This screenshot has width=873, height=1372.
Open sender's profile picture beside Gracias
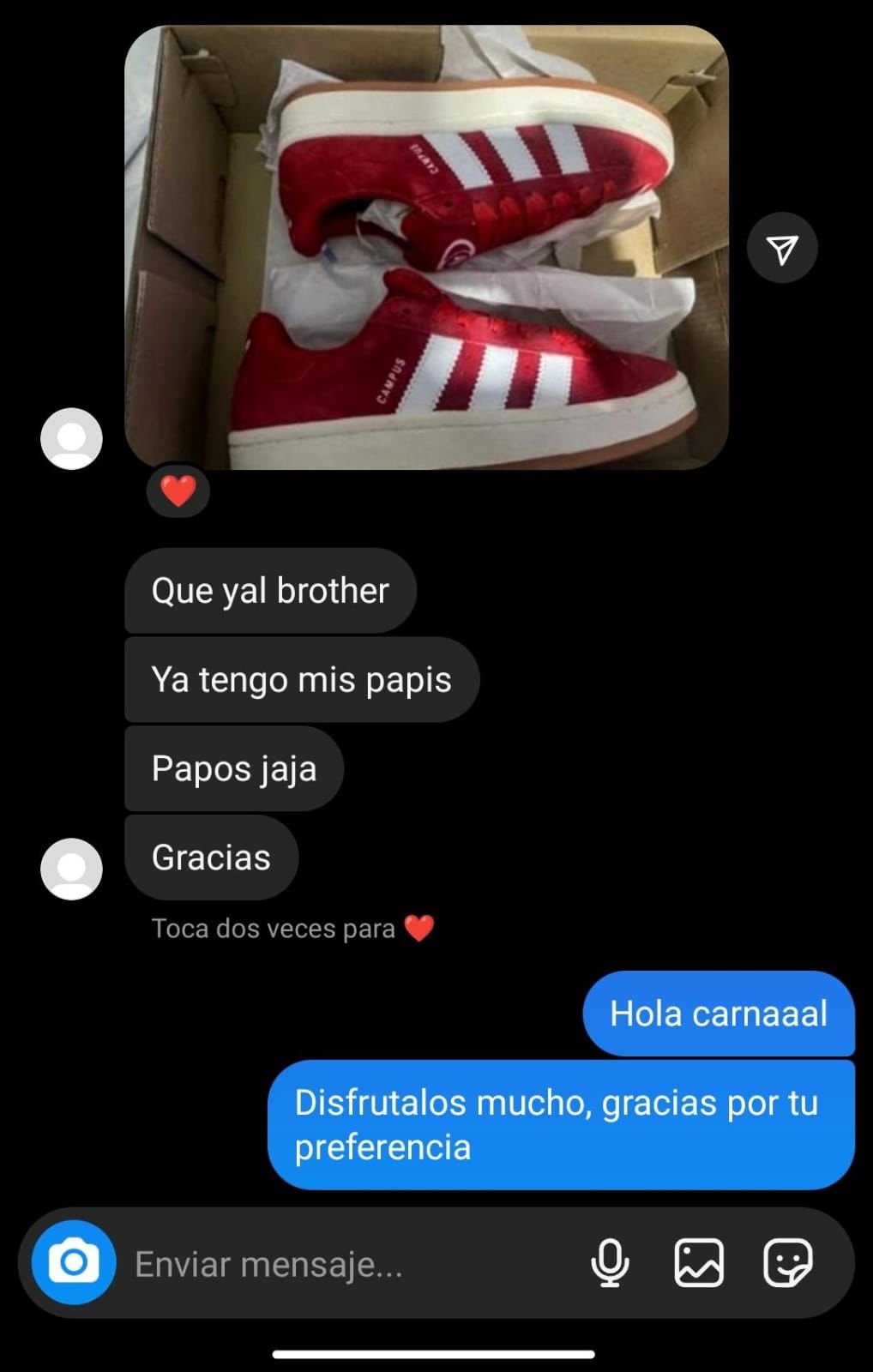pos(72,869)
